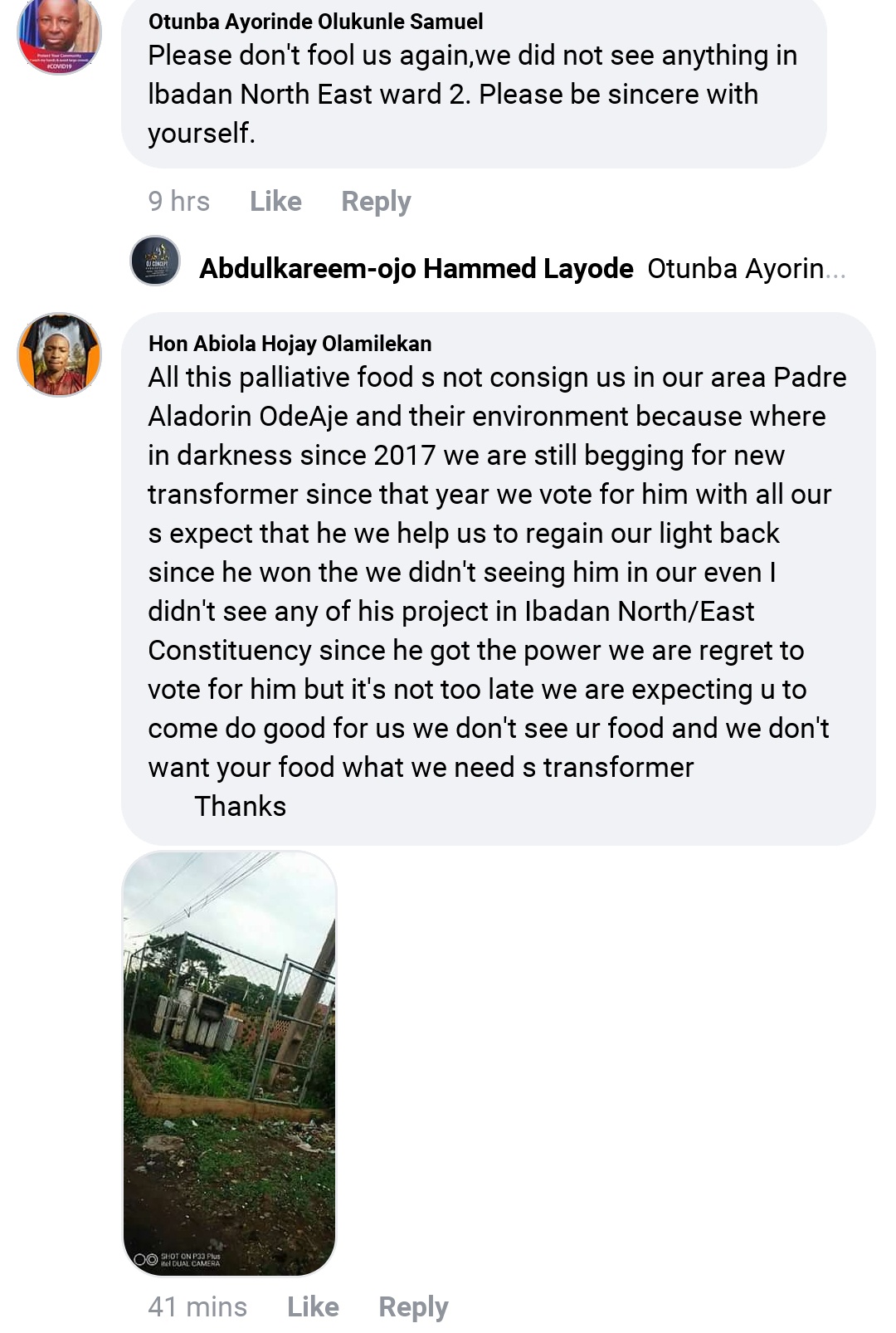Image resolution: width=896 pixels, height=1333 pixels.
Task: Open Hon Abiola Hojay Olamilekan's profile name
Action: click(290, 344)
